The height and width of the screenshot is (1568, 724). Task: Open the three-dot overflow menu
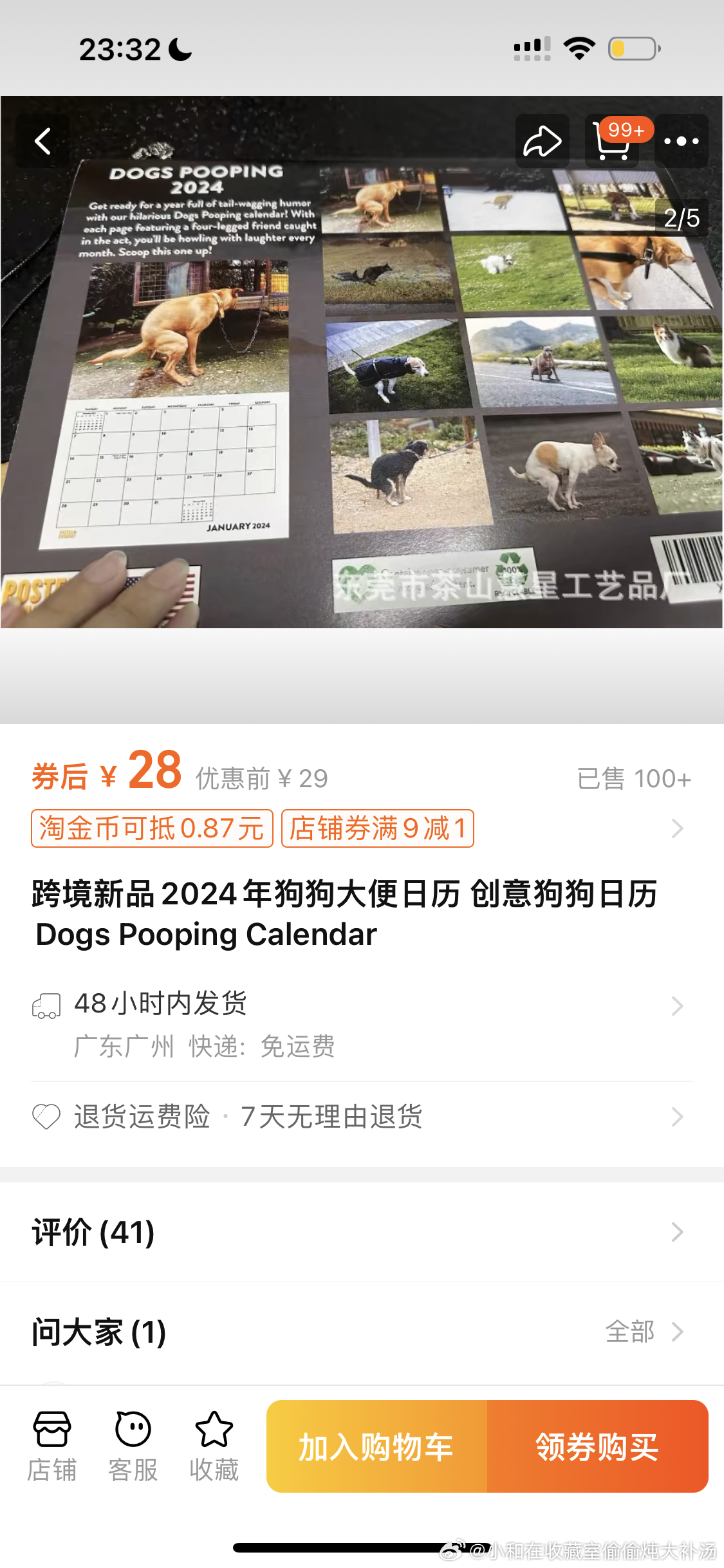pyautogui.click(x=682, y=141)
